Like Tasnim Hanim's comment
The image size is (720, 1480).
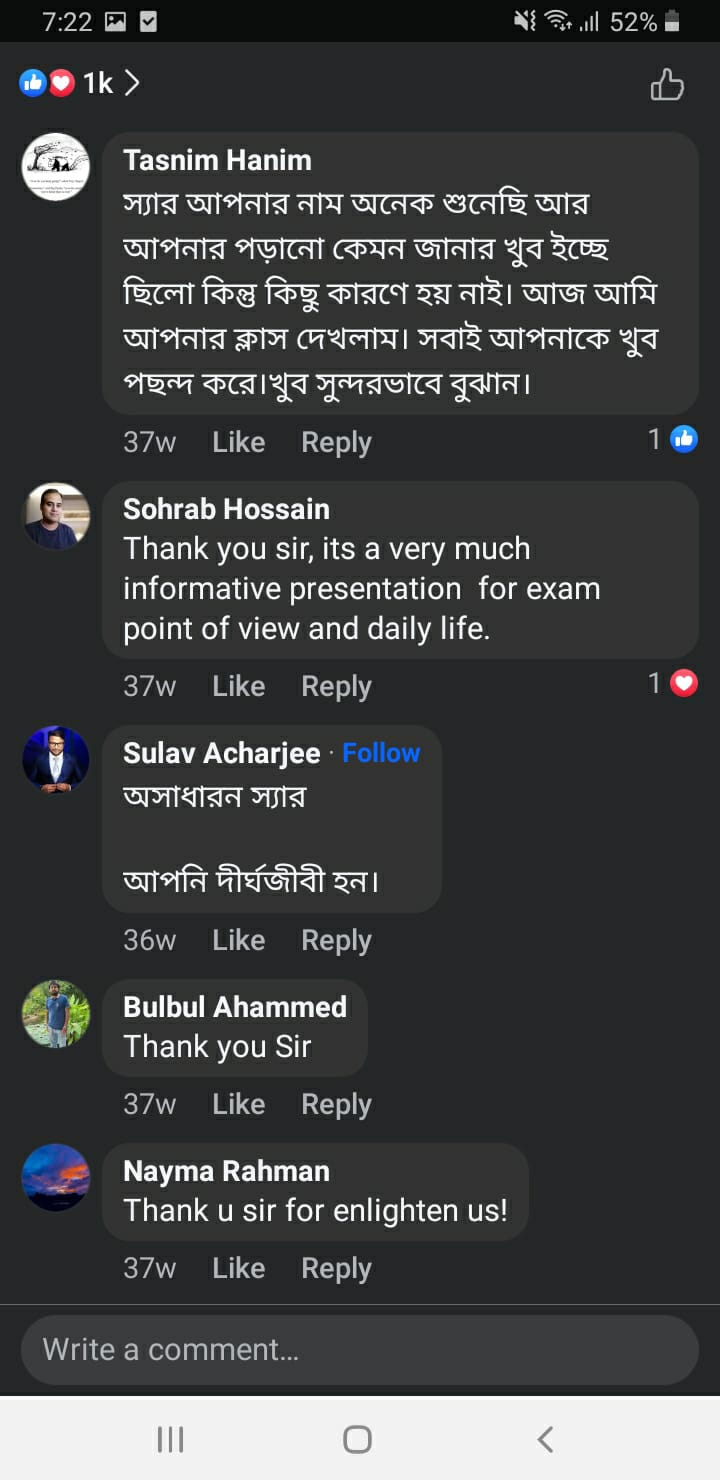[238, 442]
